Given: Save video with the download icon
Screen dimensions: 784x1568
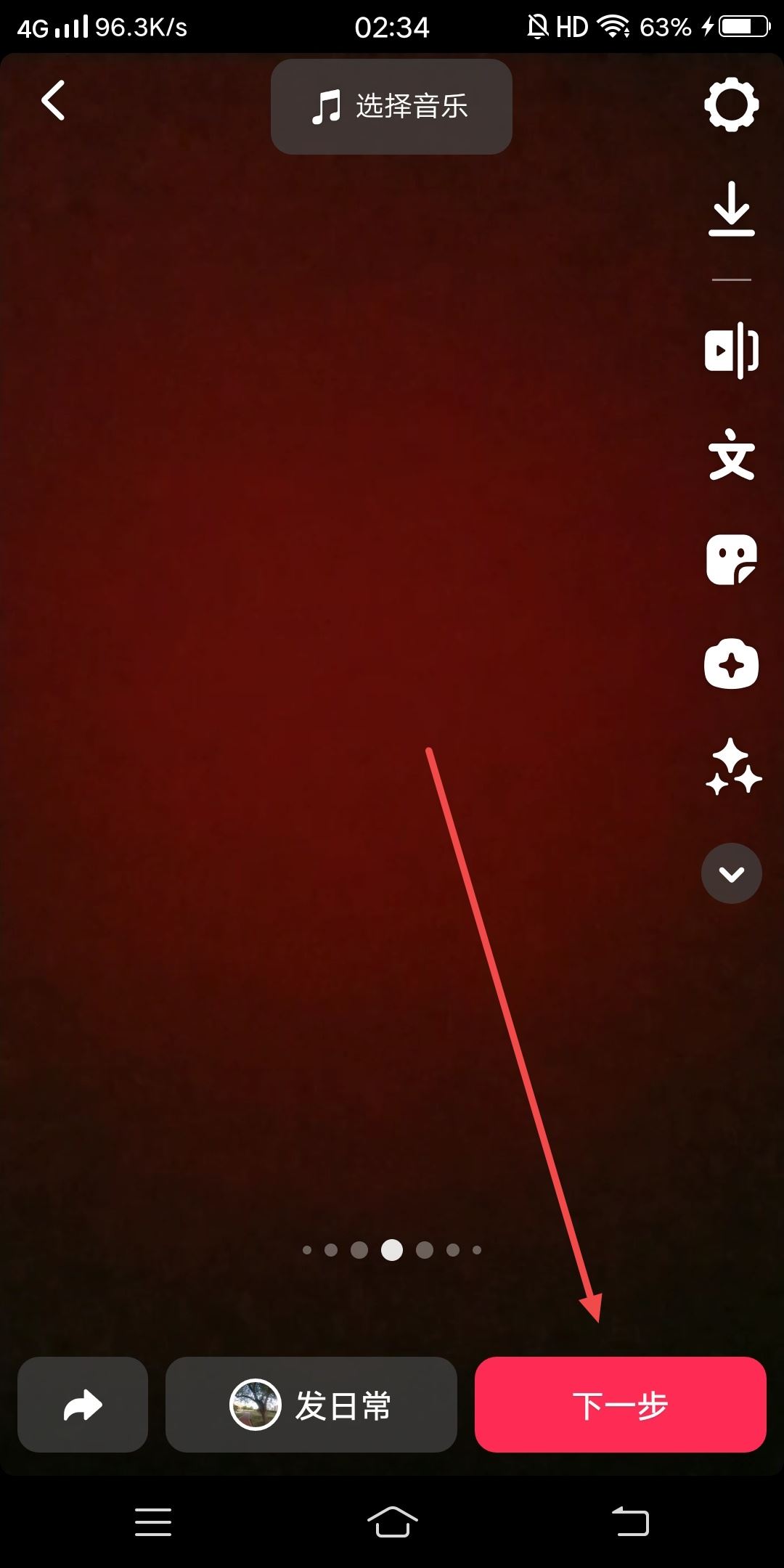Looking at the screenshot, I should [731, 209].
